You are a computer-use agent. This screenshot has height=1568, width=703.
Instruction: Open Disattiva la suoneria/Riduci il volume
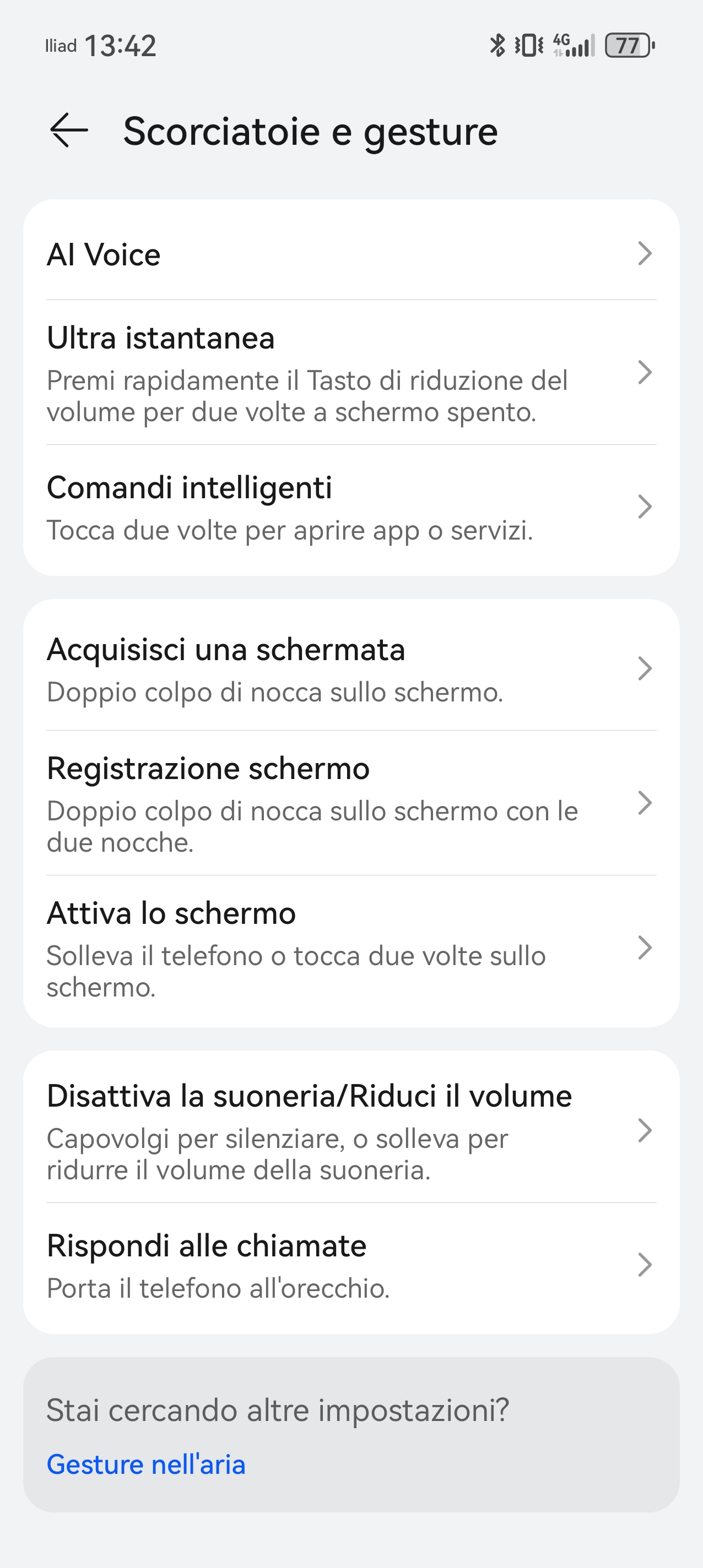pos(351,1131)
